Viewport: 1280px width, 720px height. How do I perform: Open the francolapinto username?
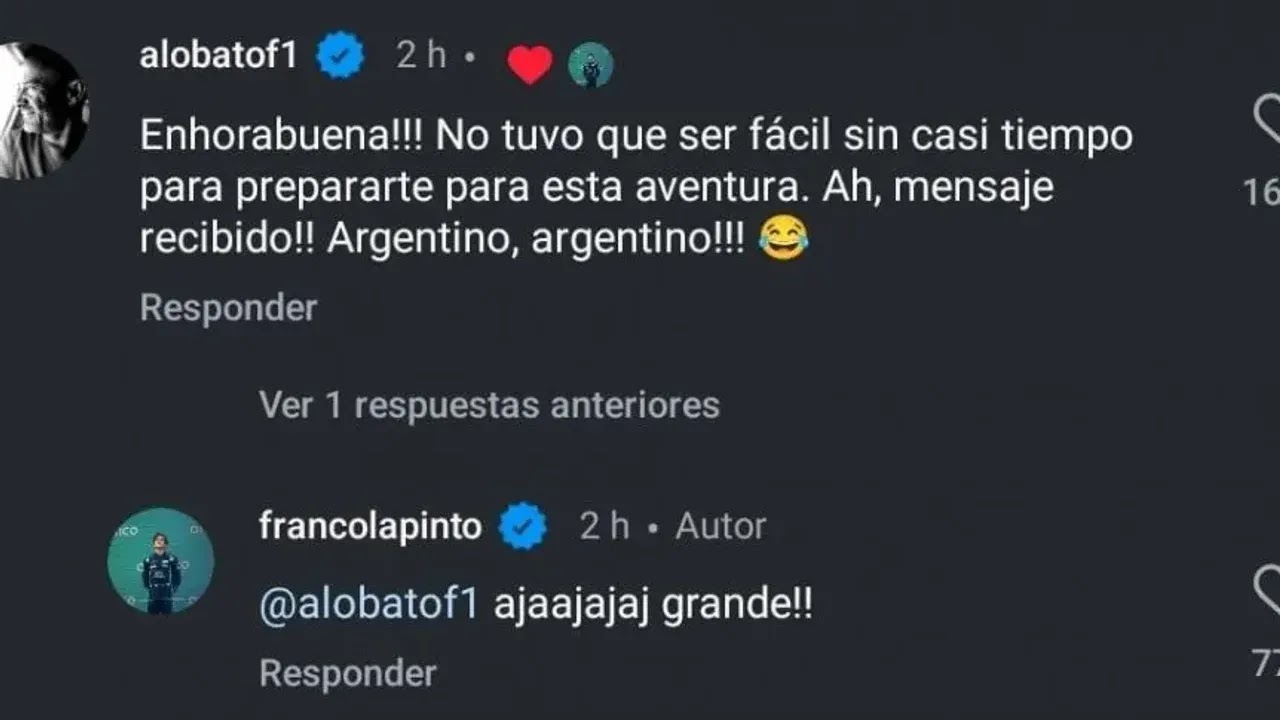pos(370,526)
